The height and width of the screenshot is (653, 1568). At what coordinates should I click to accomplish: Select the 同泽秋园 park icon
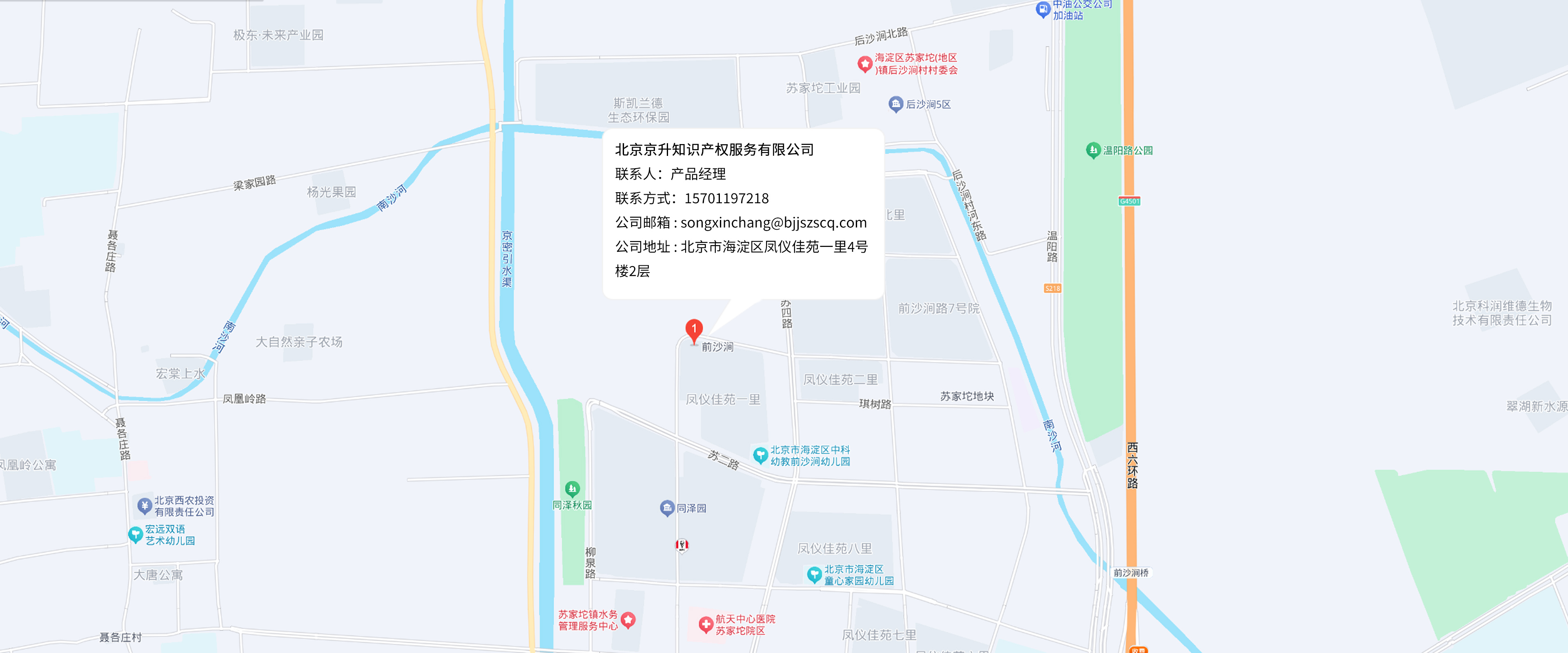click(x=572, y=488)
